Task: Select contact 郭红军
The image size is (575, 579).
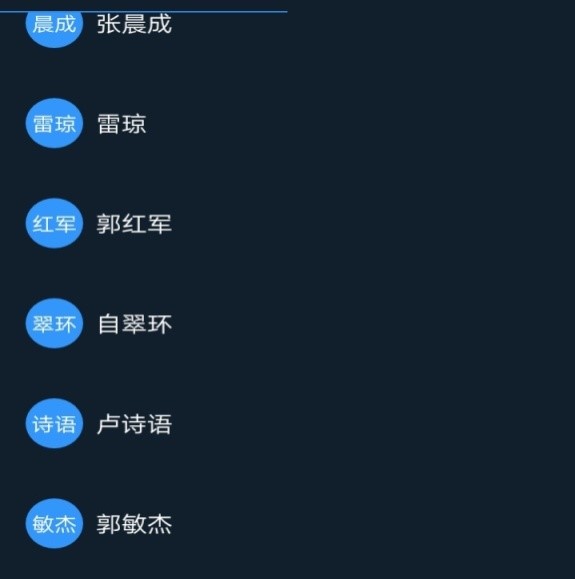Action: click(x=134, y=224)
